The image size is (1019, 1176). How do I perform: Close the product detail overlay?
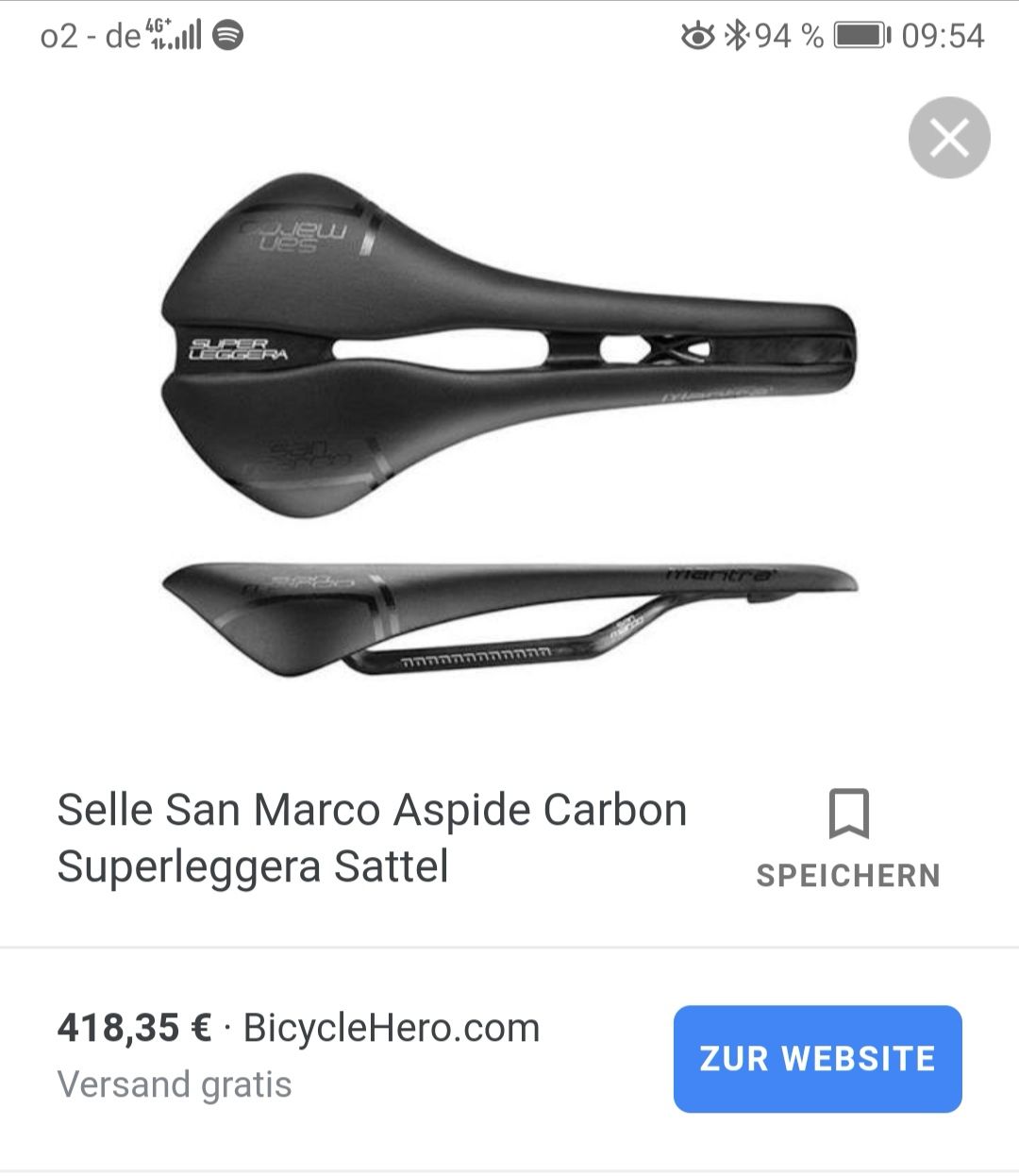coord(948,139)
